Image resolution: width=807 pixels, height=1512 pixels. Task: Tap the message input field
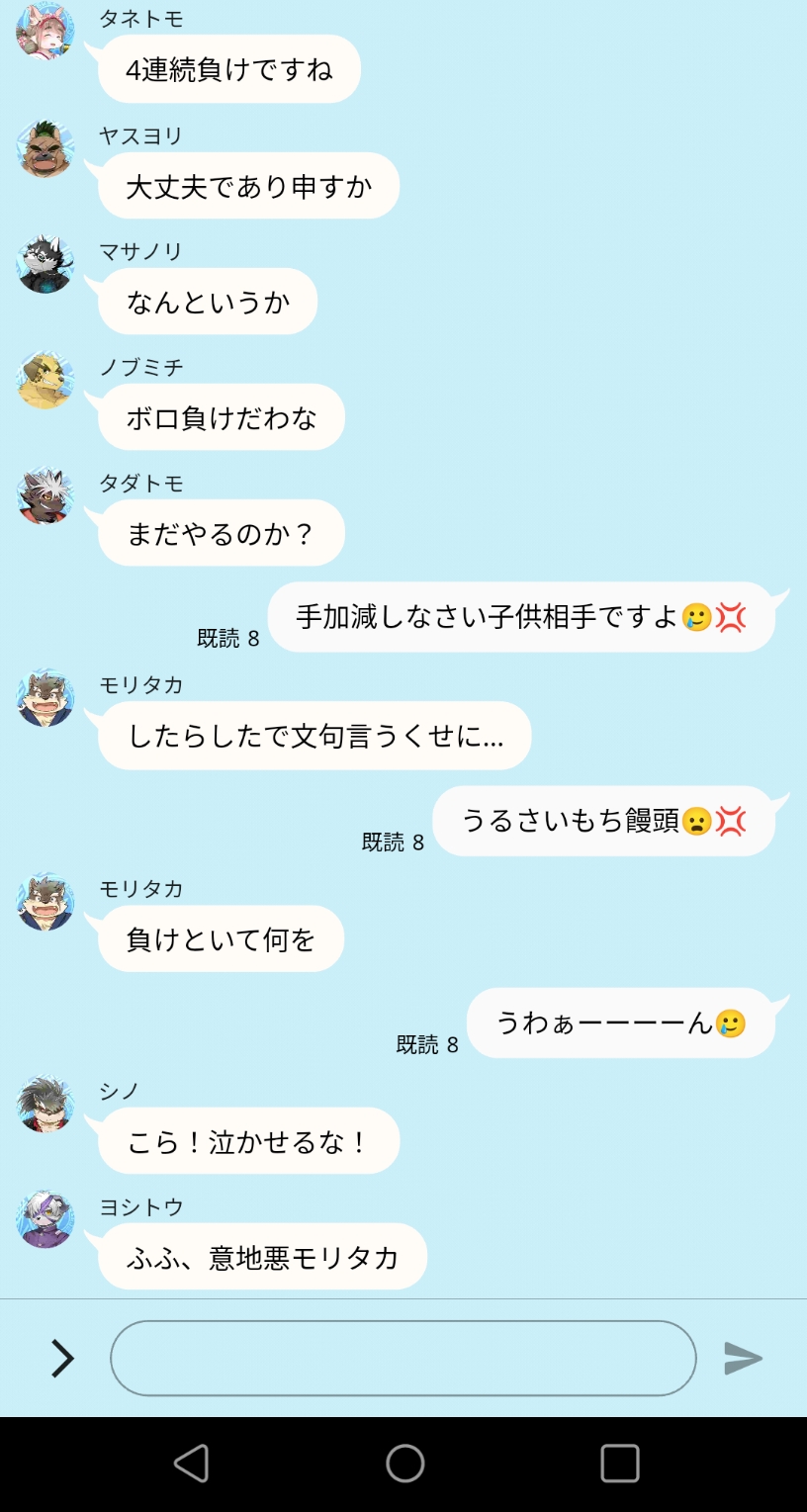403,1358
